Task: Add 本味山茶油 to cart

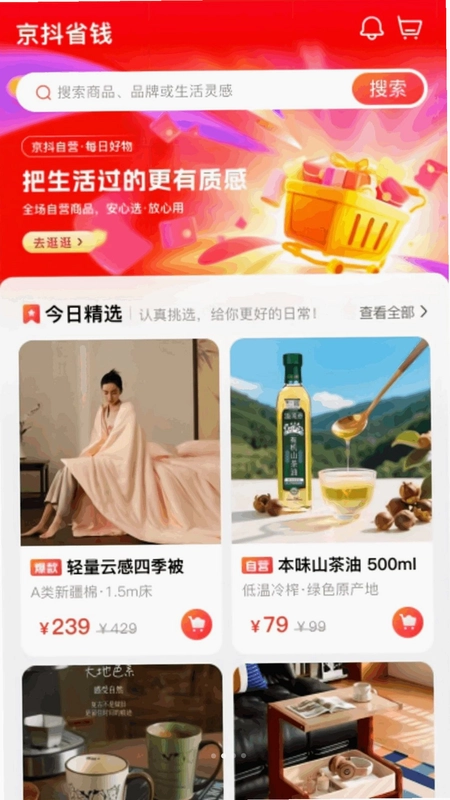Action: 408,622
